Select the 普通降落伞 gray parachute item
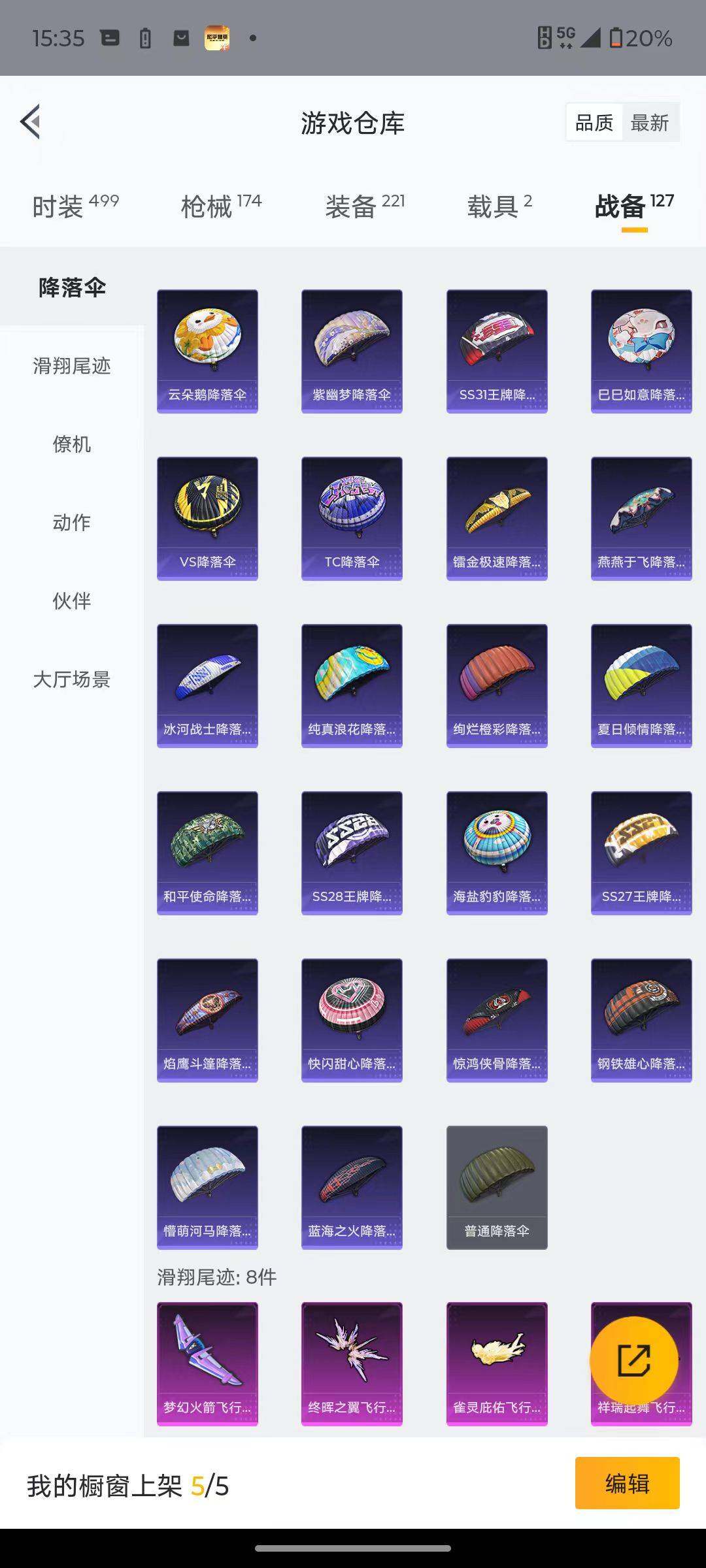This screenshot has height=1568, width=706. [x=497, y=1186]
